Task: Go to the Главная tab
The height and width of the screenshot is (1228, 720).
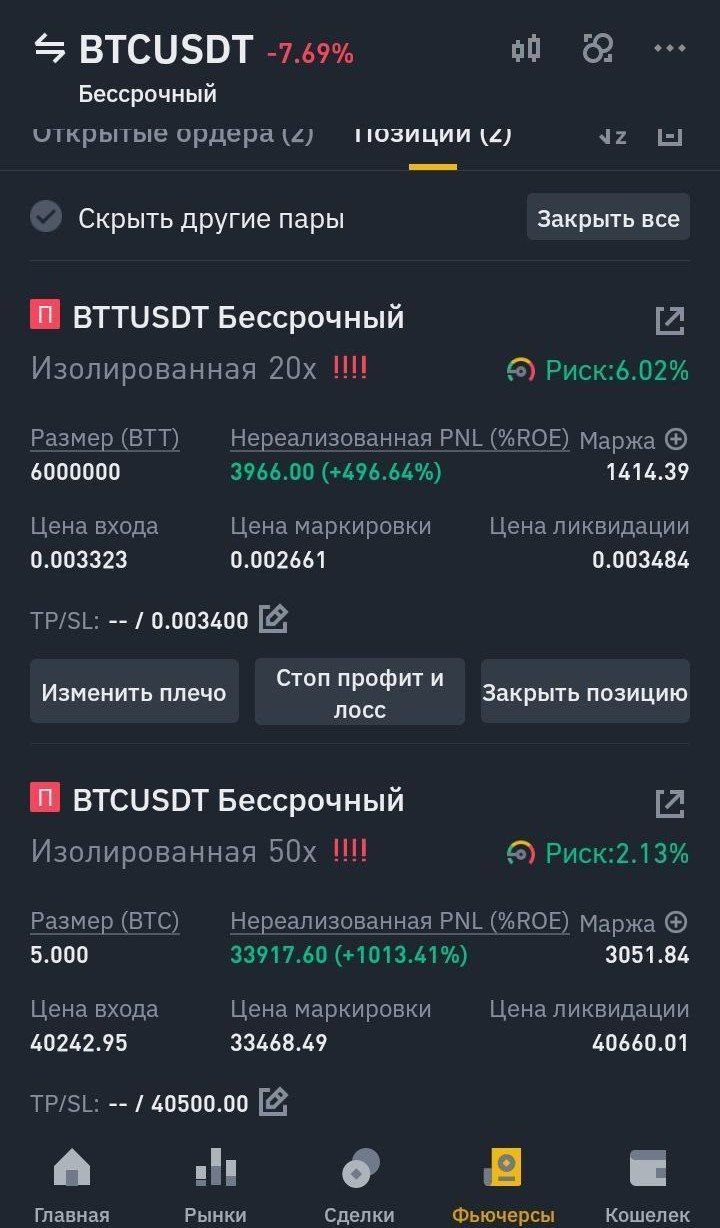Action: click(x=72, y=1185)
